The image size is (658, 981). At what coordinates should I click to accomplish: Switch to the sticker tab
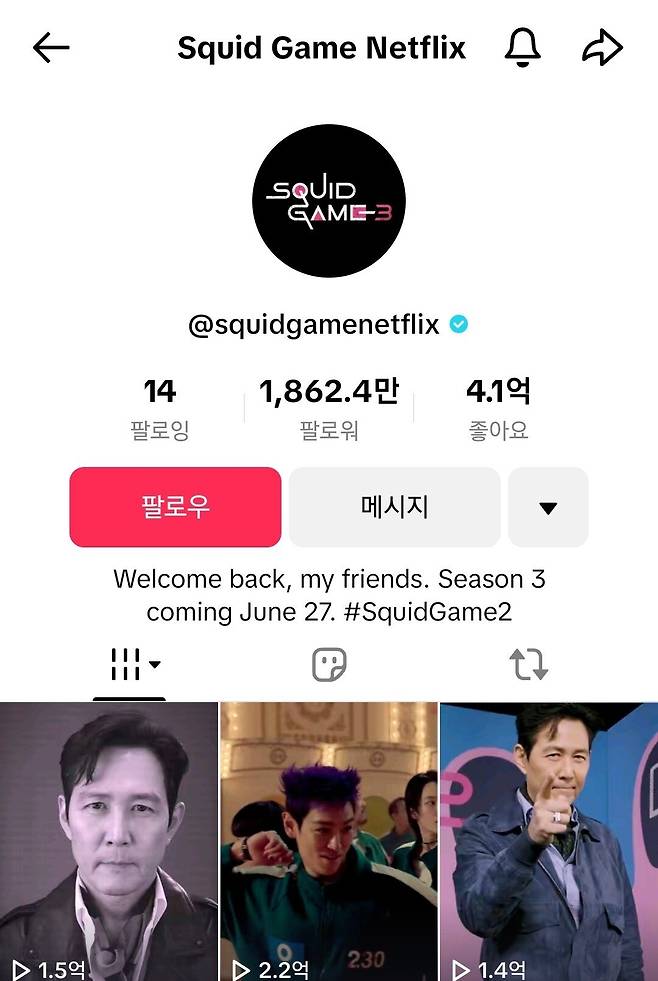329,664
